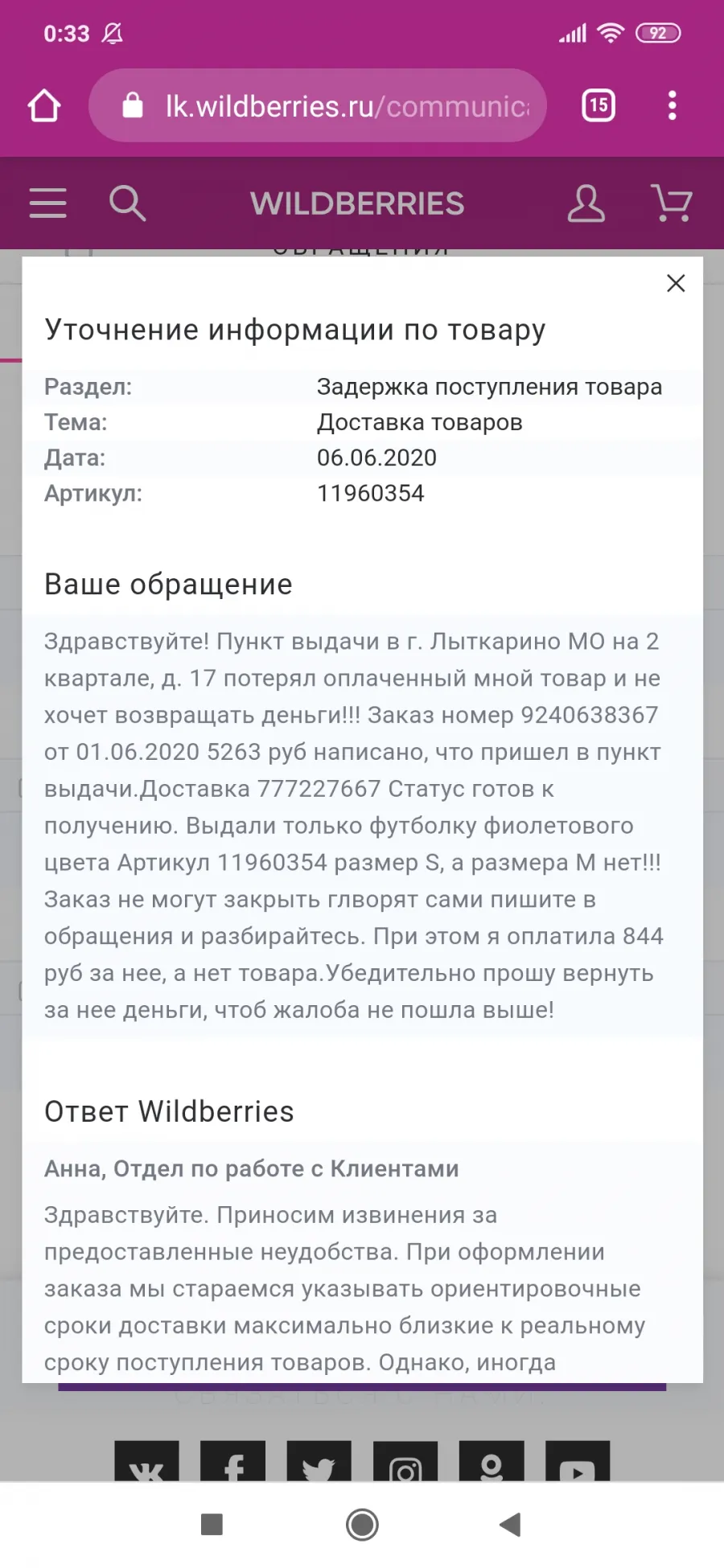Tap the system back button

(x=510, y=1524)
